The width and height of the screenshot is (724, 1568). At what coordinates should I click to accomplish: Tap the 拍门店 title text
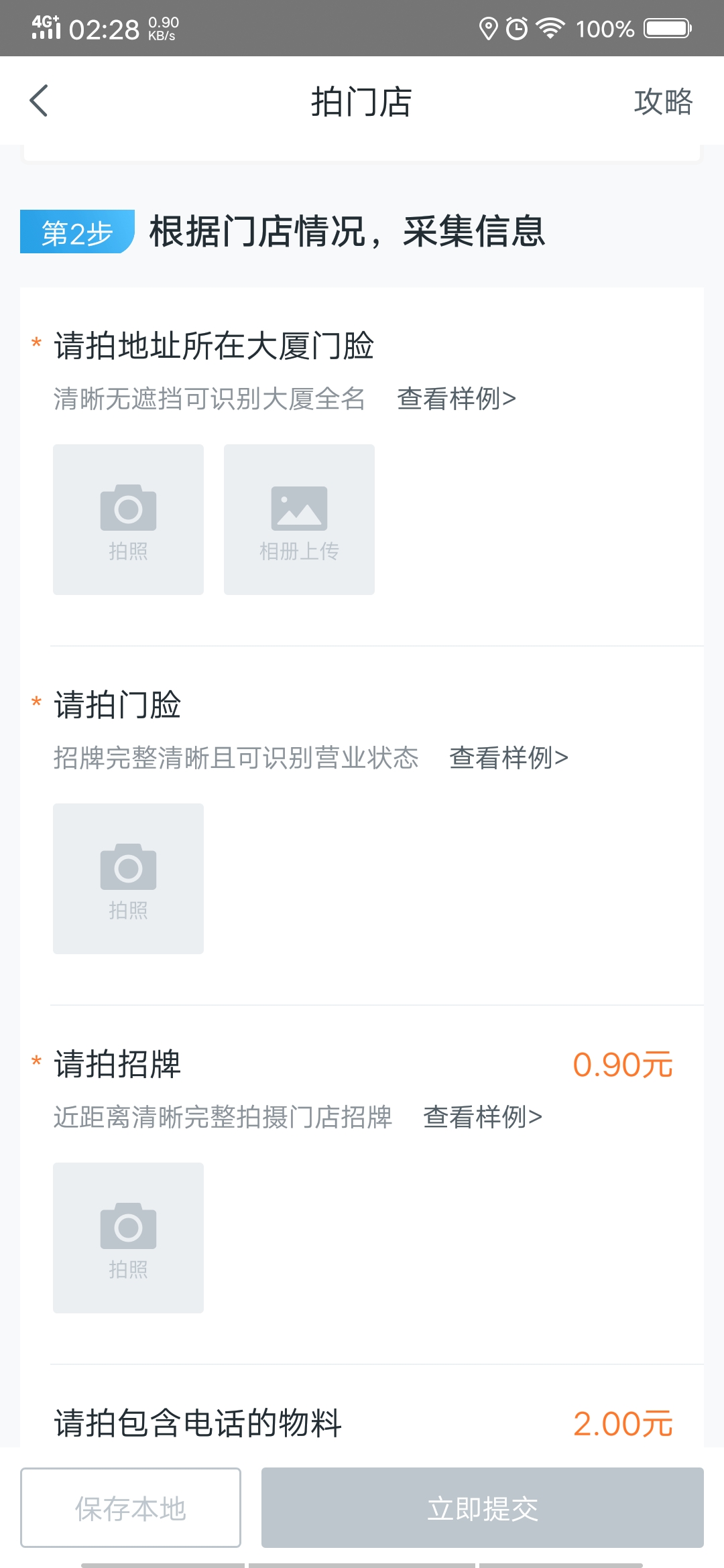click(362, 102)
